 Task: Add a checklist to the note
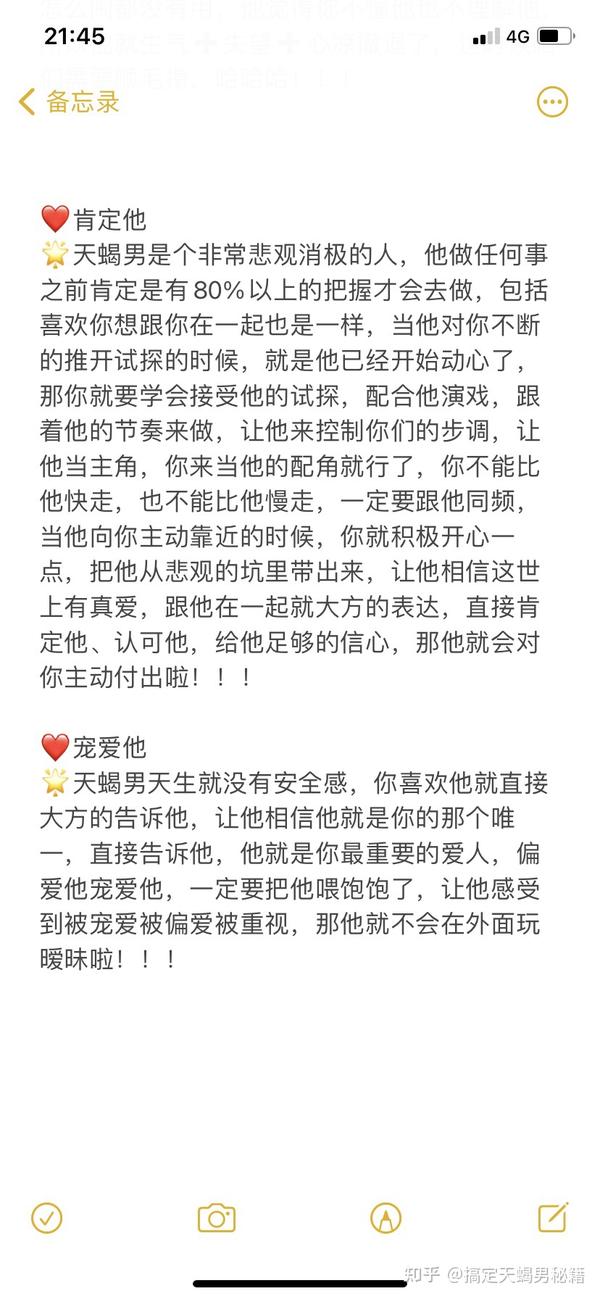[47, 1217]
